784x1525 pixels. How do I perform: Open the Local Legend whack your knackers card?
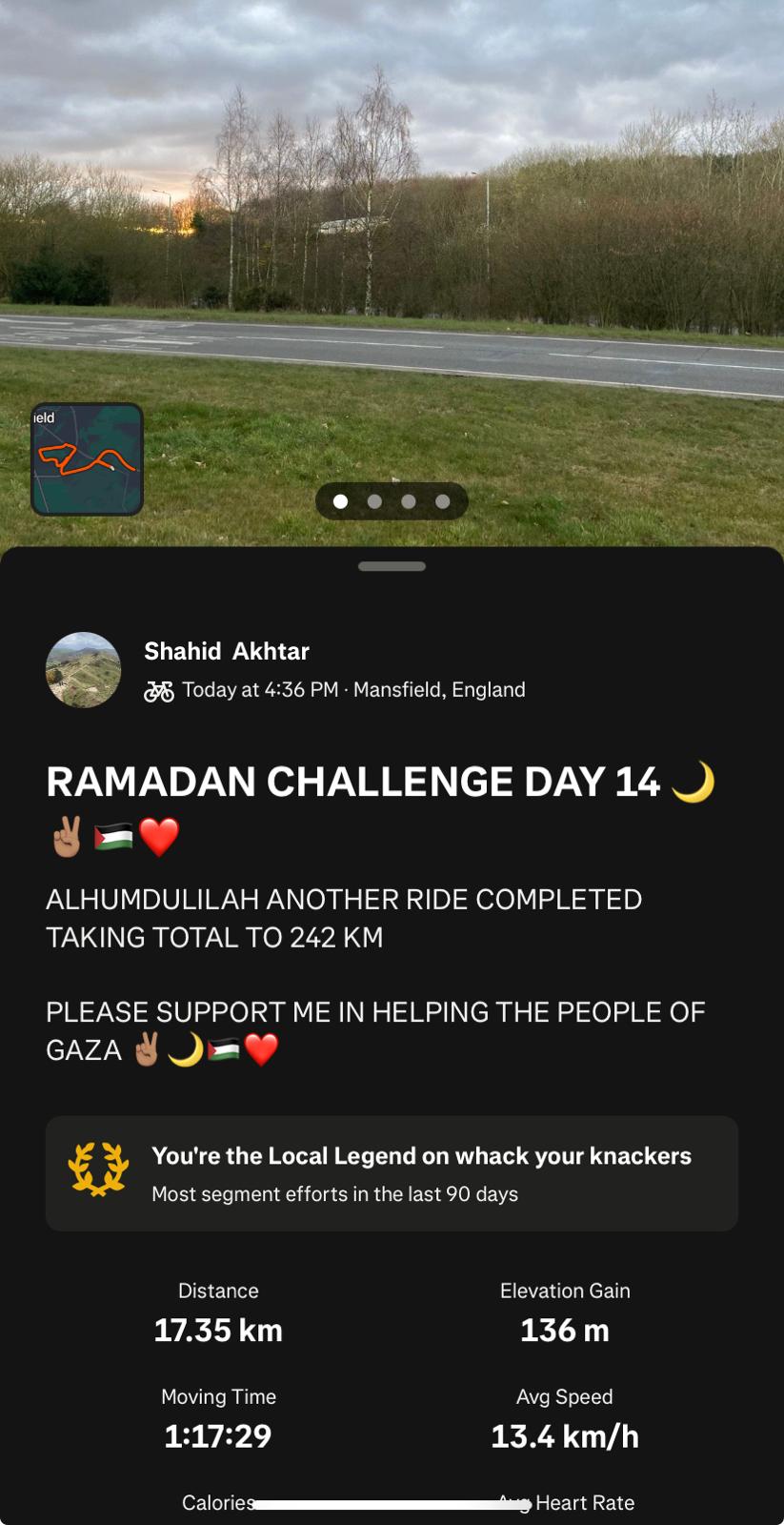(392, 1173)
